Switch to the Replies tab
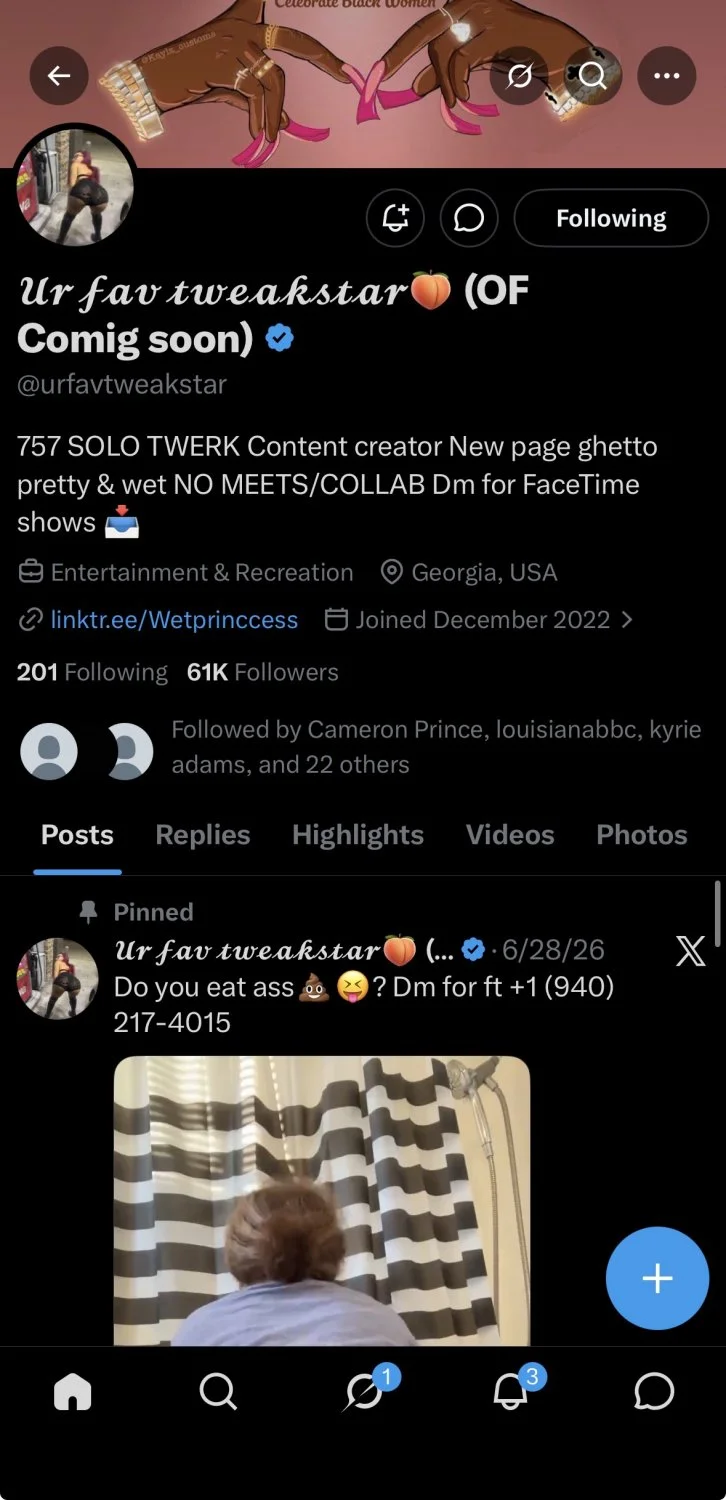This screenshot has width=726, height=1500. click(x=203, y=835)
